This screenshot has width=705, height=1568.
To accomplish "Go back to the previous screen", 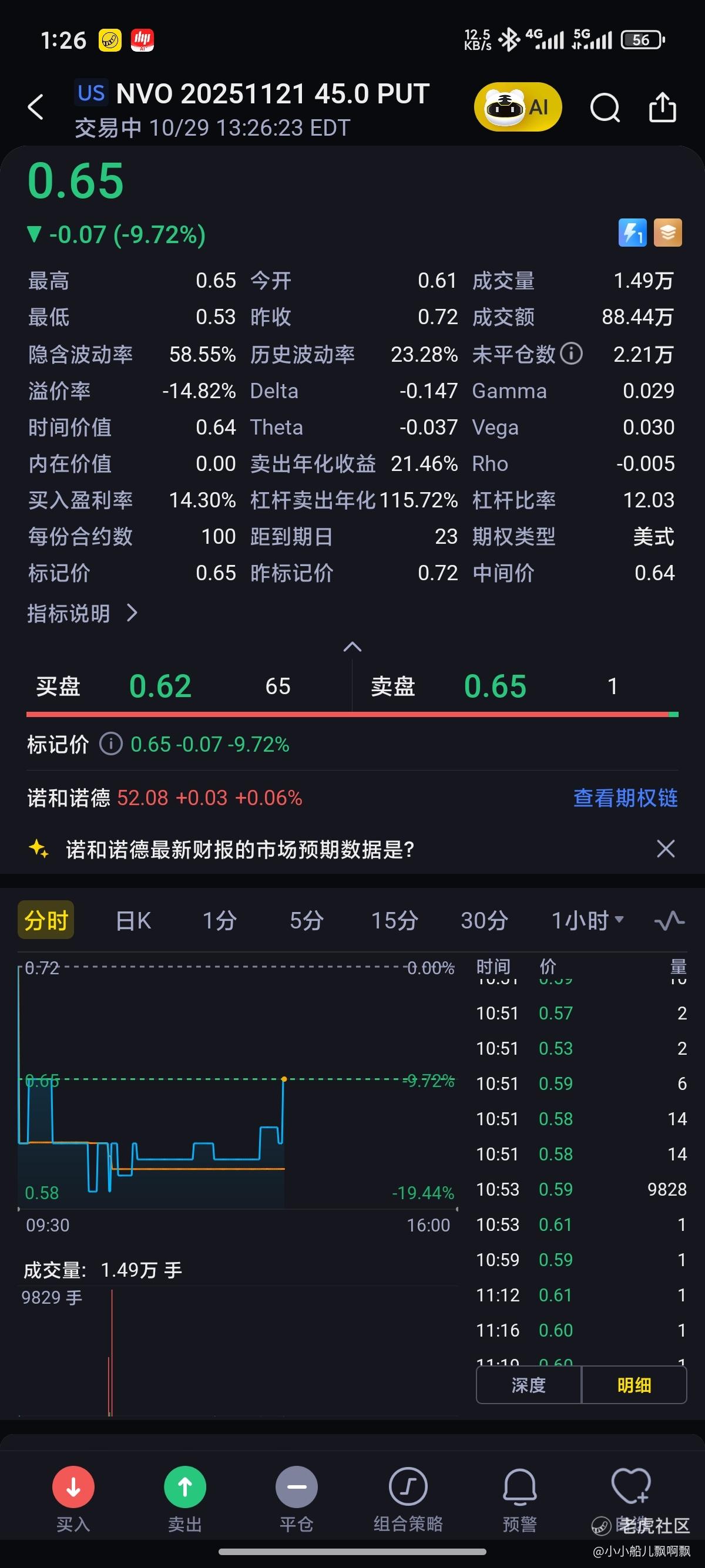I will [x=36, y=107].
